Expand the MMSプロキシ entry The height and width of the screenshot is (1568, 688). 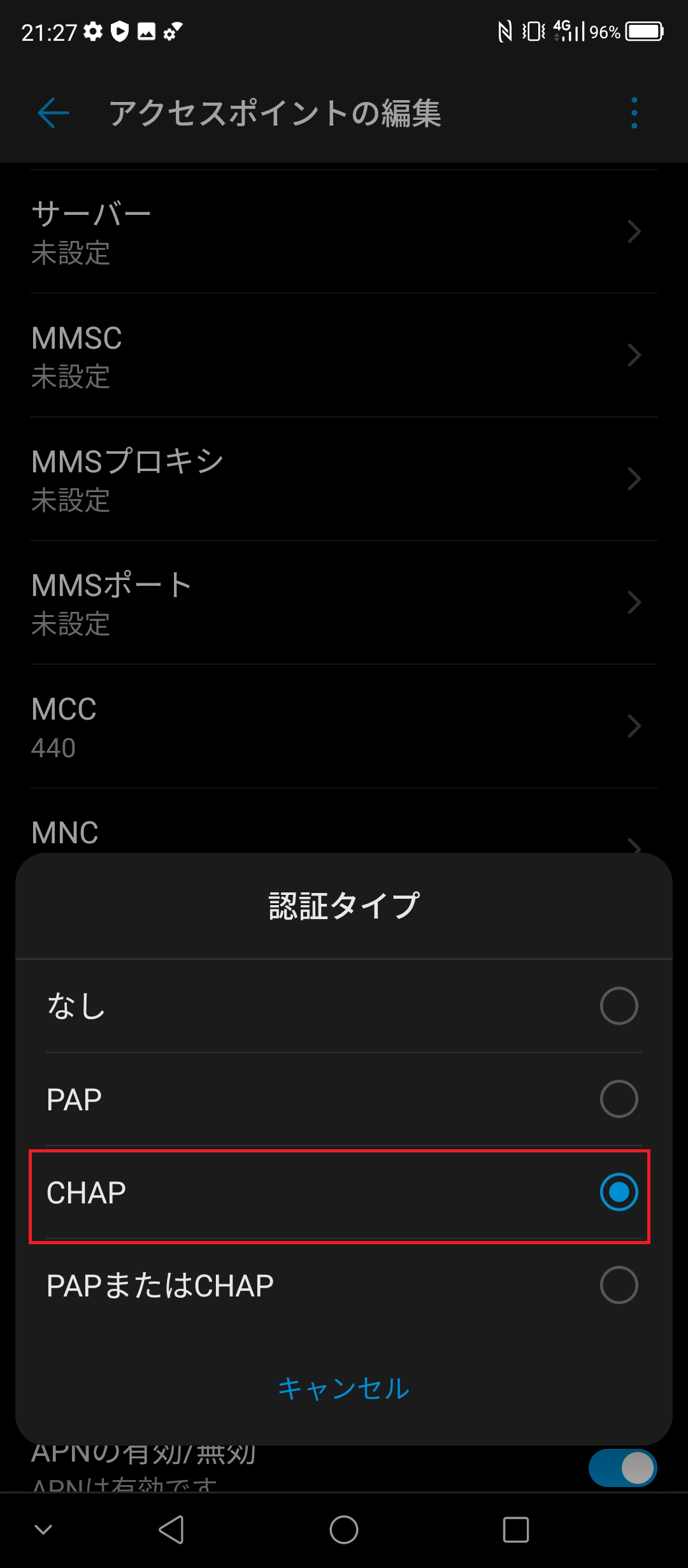[344, 479]
